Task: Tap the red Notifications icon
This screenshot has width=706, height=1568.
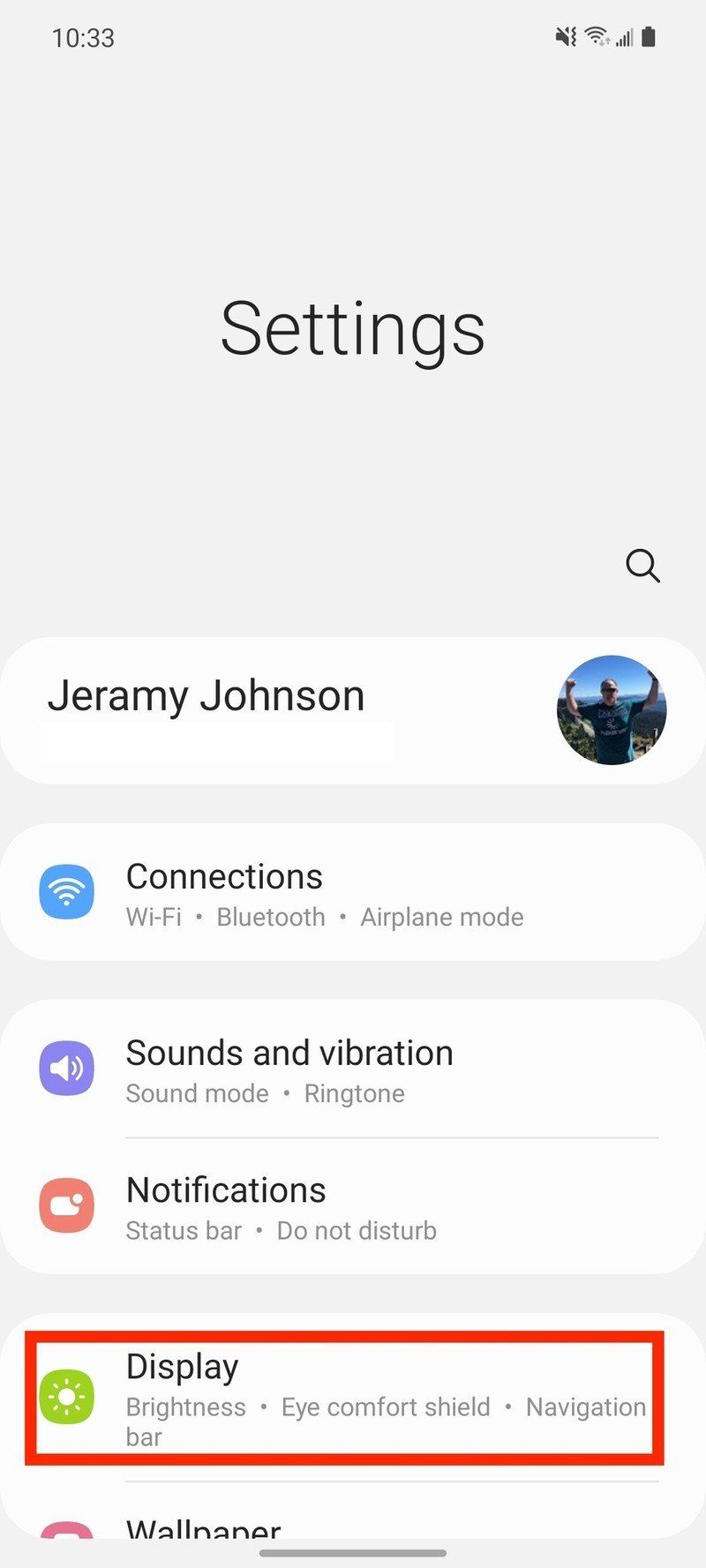Action: (x=67, y=1205)
